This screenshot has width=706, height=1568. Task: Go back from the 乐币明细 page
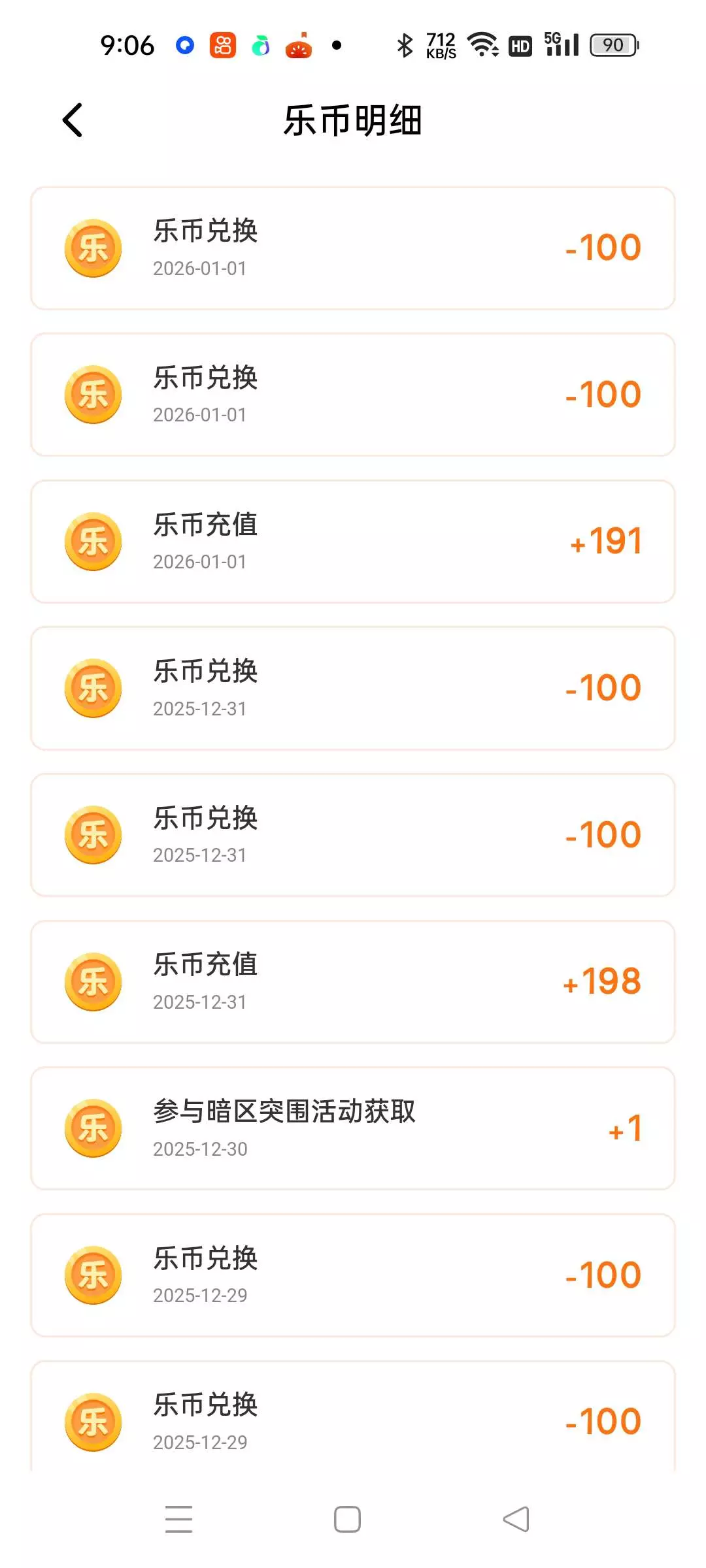point(73,120)
